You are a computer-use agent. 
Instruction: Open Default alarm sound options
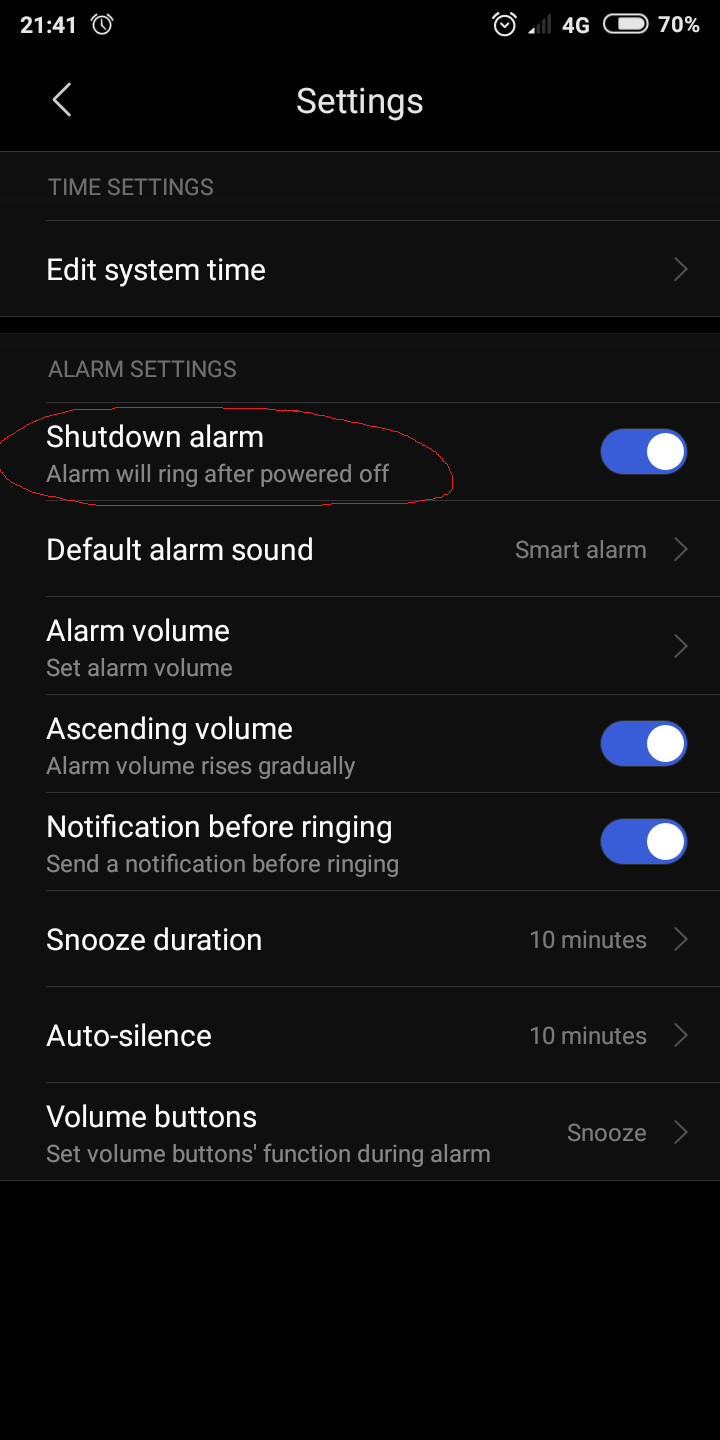360,550
